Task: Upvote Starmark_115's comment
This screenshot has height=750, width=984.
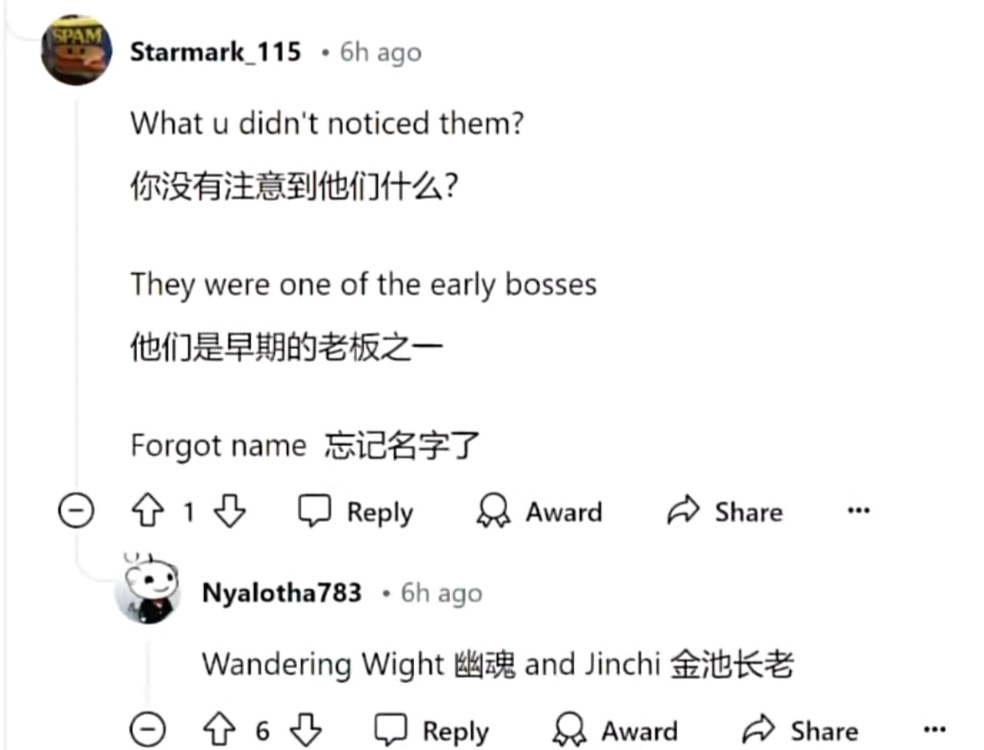Action: pos(148,512)
